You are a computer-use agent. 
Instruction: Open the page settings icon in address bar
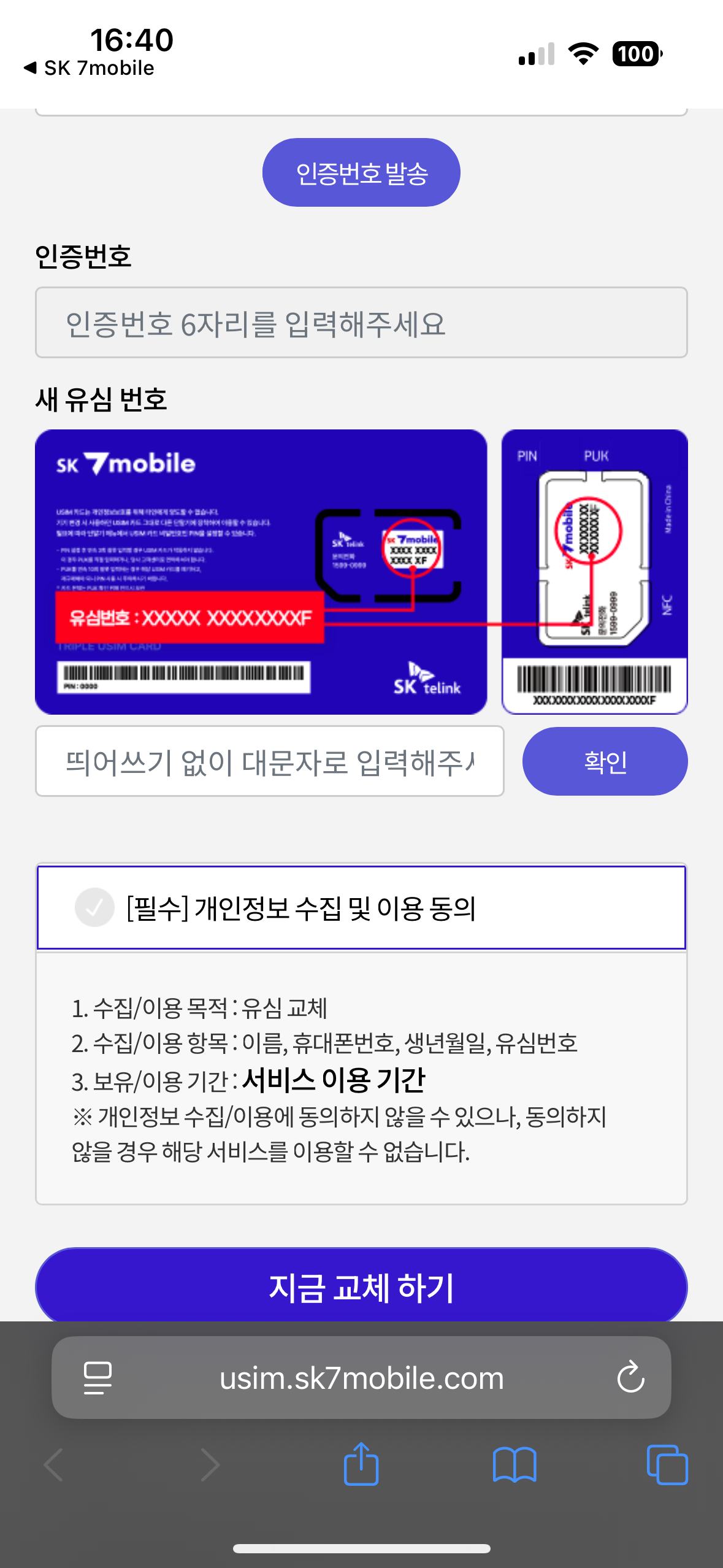pos(98,1378)
